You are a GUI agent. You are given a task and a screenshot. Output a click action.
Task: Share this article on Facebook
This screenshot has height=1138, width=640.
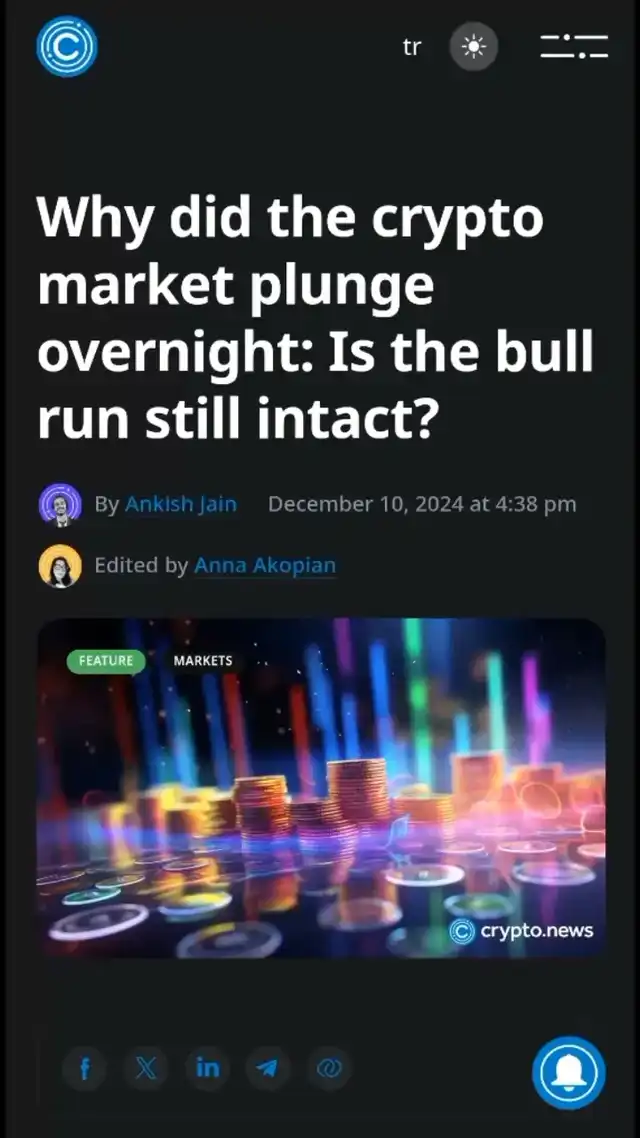(x=85, y=1069)
